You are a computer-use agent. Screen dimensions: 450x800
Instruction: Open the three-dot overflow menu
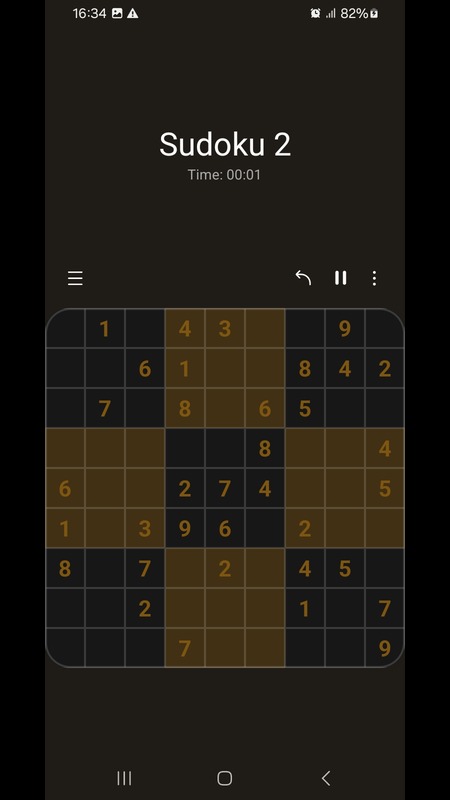[374, 278]
